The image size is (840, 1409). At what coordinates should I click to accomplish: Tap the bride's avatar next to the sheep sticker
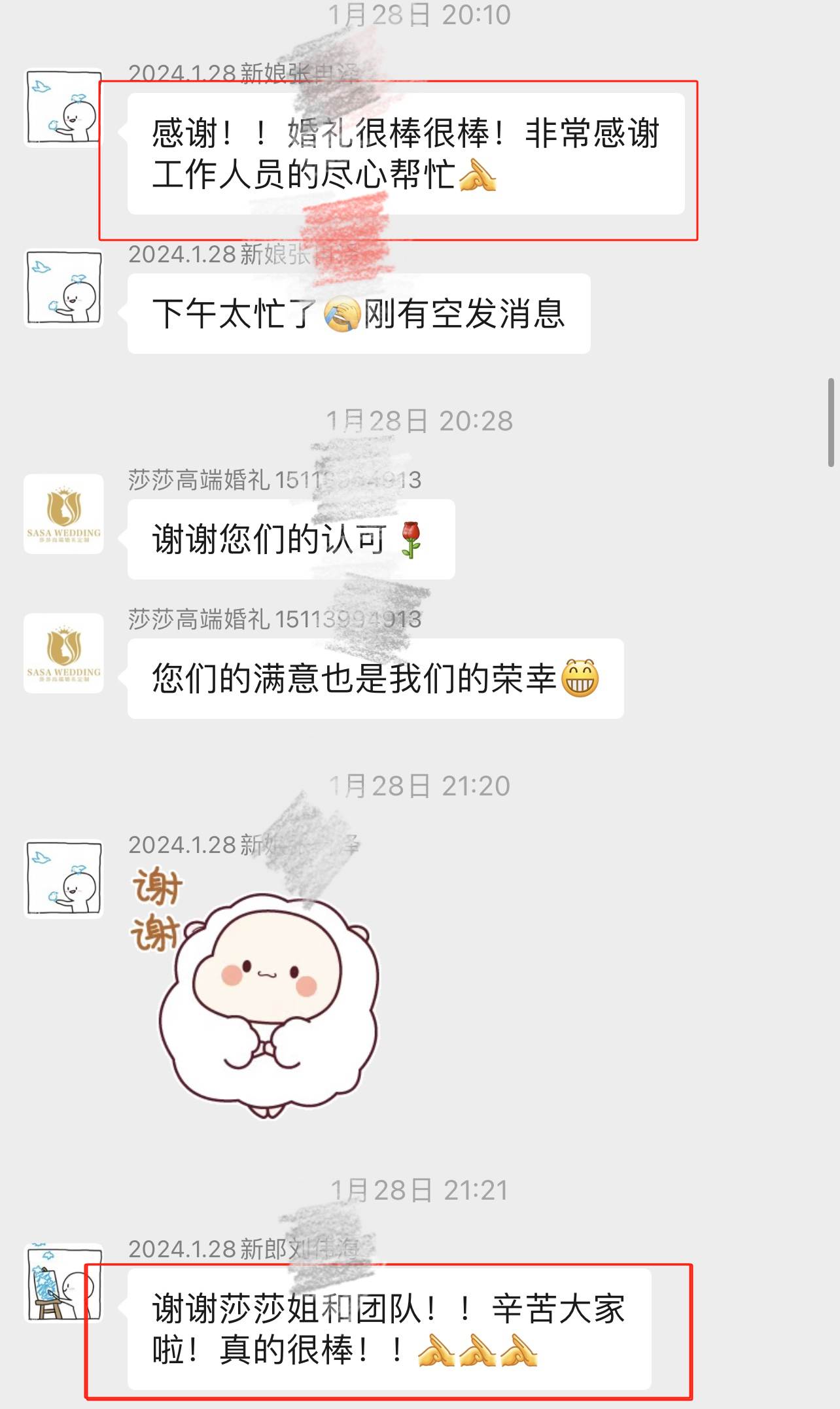coord(63,878)
